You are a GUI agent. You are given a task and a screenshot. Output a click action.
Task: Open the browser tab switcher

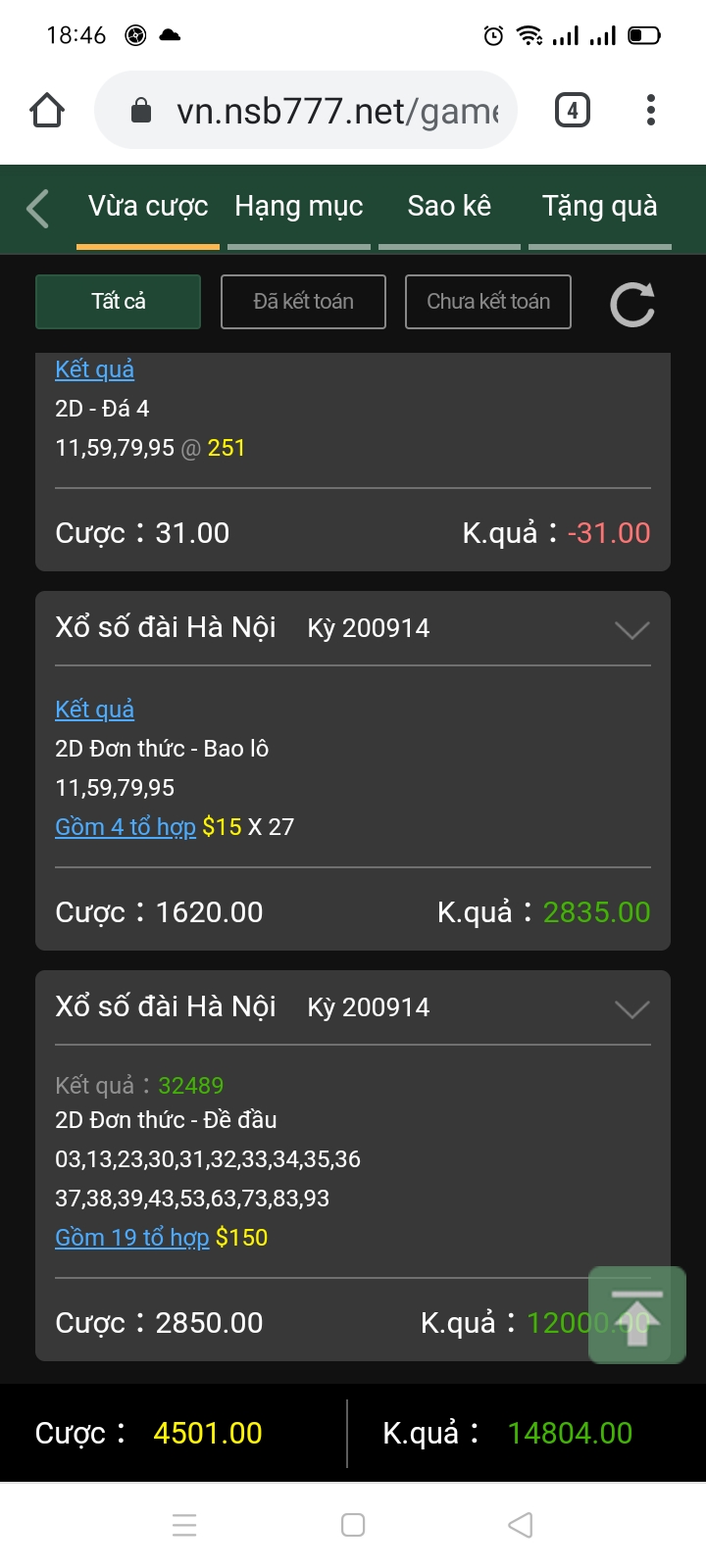[x=573, y=110]
